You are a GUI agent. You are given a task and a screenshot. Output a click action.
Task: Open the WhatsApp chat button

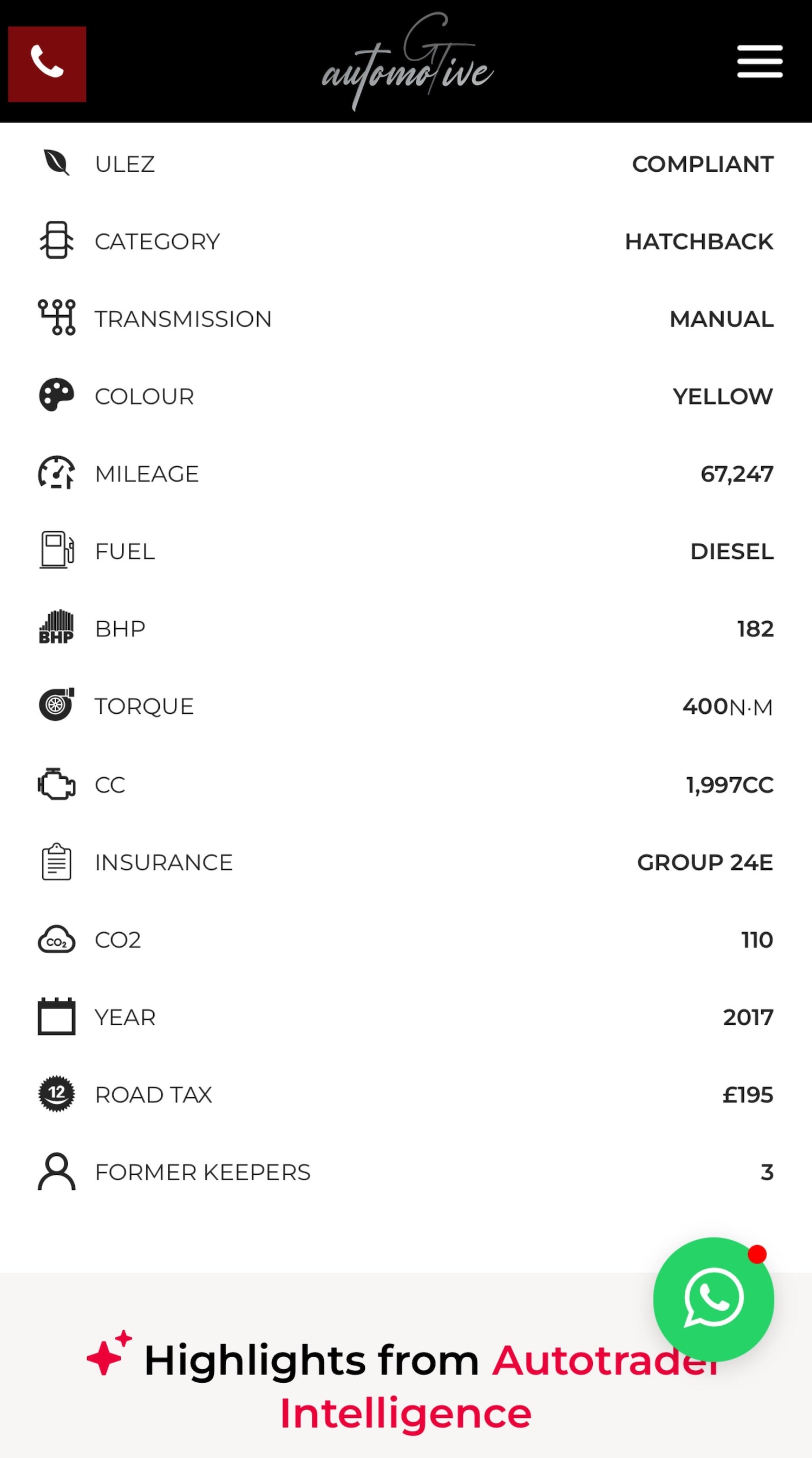coord(713,1298)
